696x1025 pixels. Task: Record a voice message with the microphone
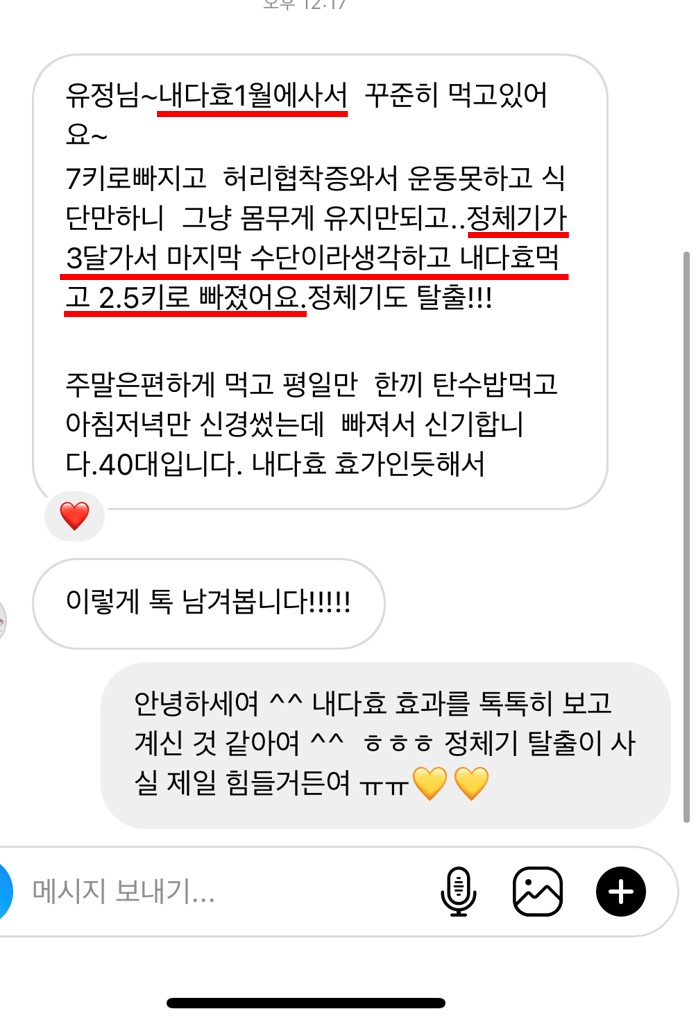pos(458,891)
